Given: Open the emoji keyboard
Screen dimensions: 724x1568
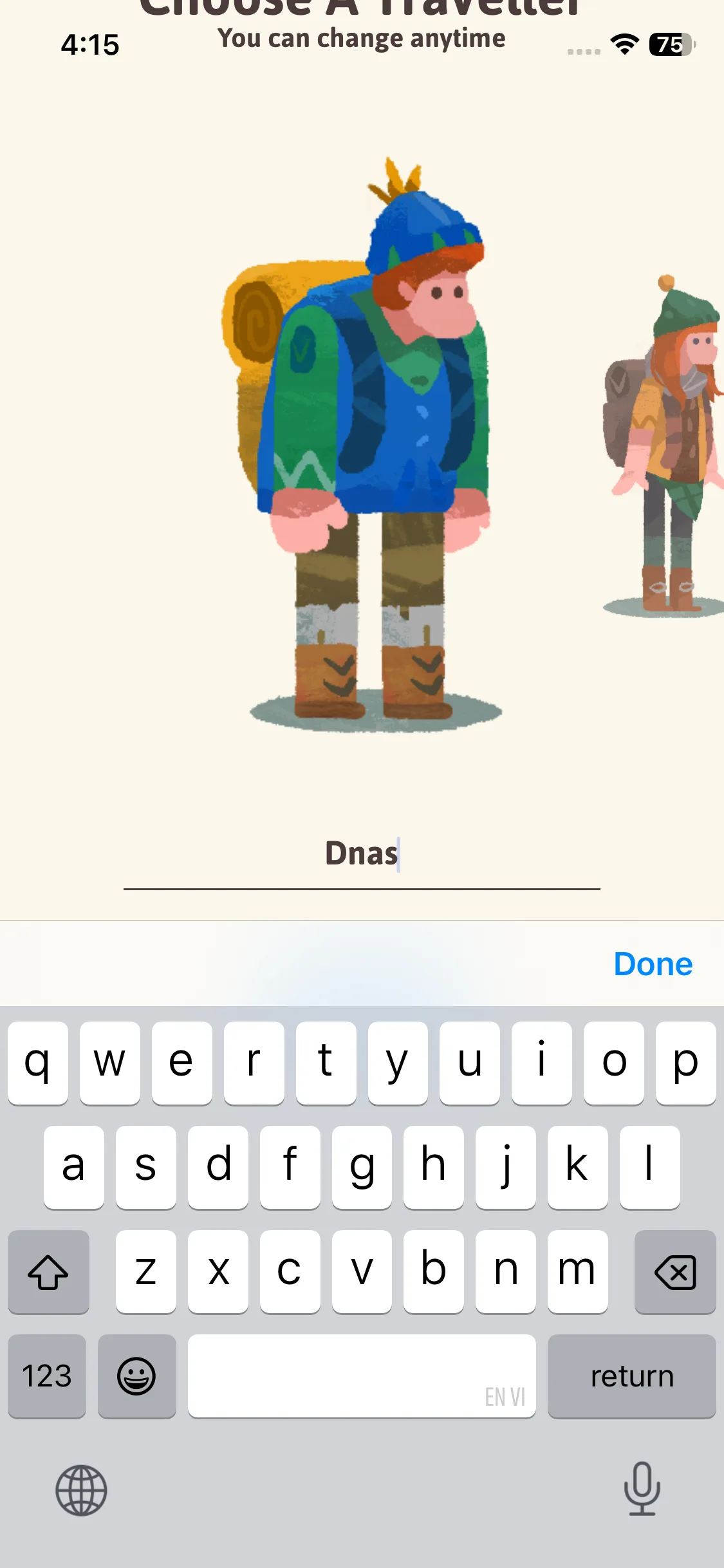Looking at the screenshot, I should tap(136, 1376).
